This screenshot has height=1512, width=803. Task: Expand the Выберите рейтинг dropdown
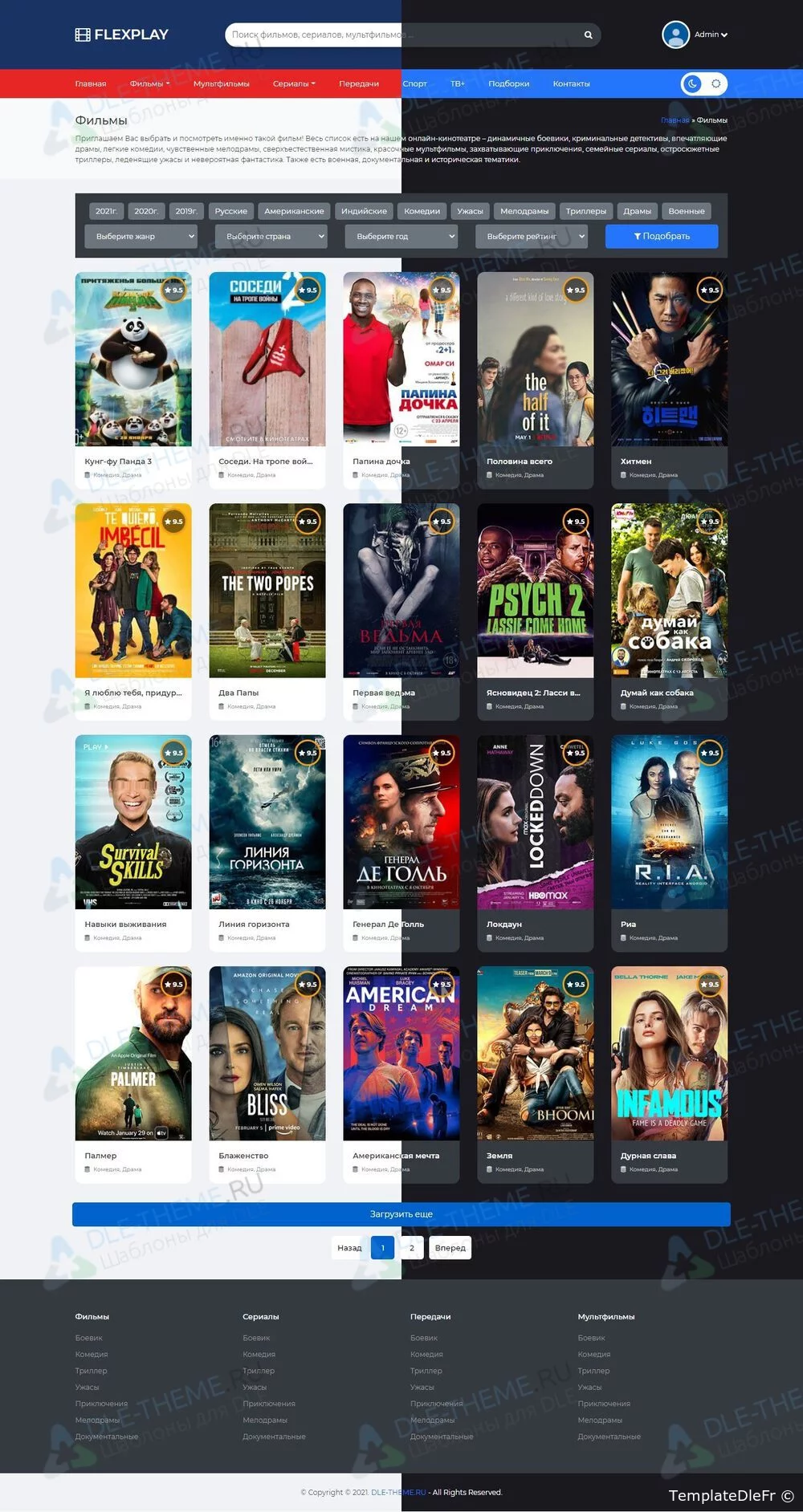(x=532, y=236)
